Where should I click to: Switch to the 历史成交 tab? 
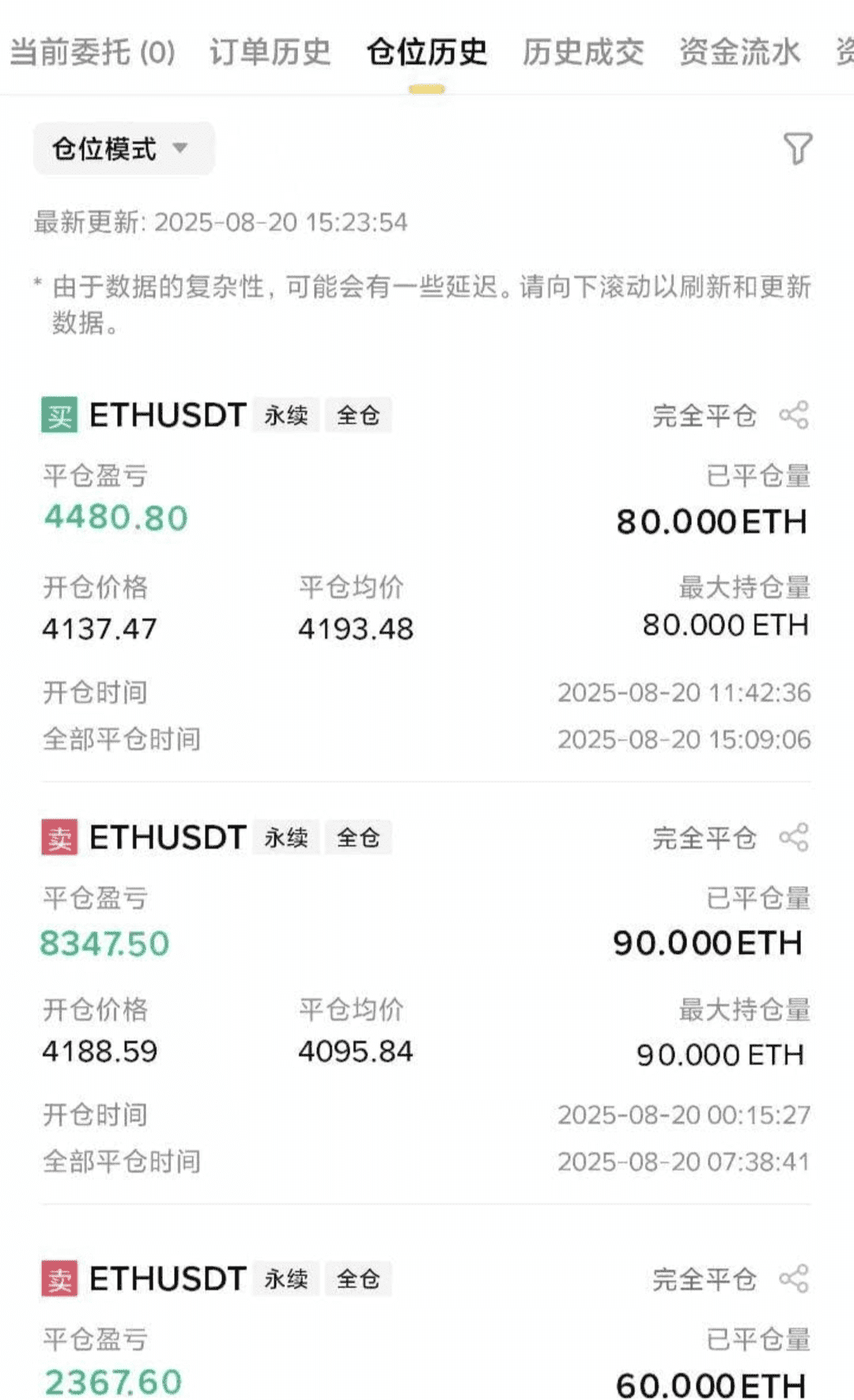click(583, 52)
